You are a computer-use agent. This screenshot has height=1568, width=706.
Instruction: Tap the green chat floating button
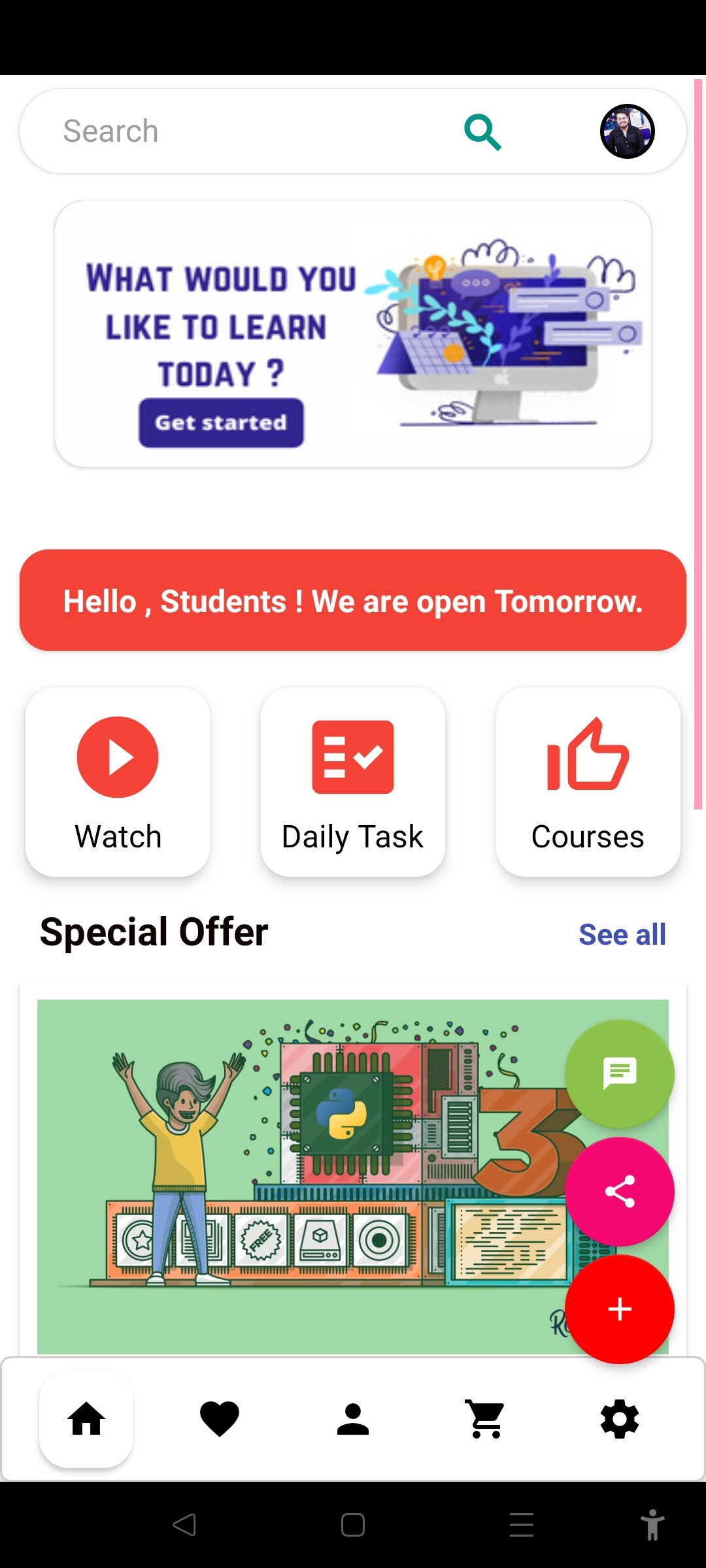(x=619, y=1073)
